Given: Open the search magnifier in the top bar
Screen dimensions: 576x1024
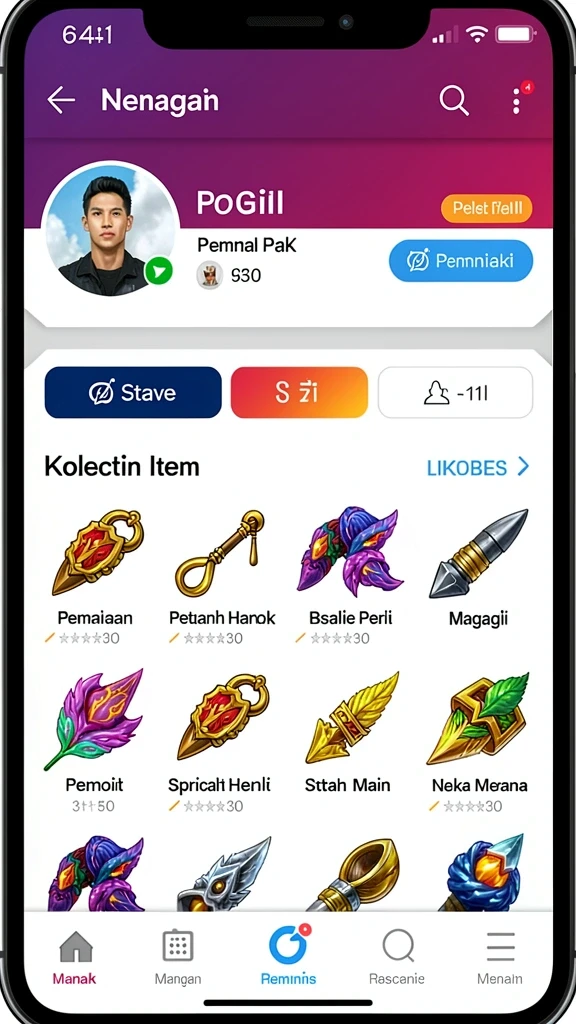Looking at the screenshot, I should tap(453, 101).
